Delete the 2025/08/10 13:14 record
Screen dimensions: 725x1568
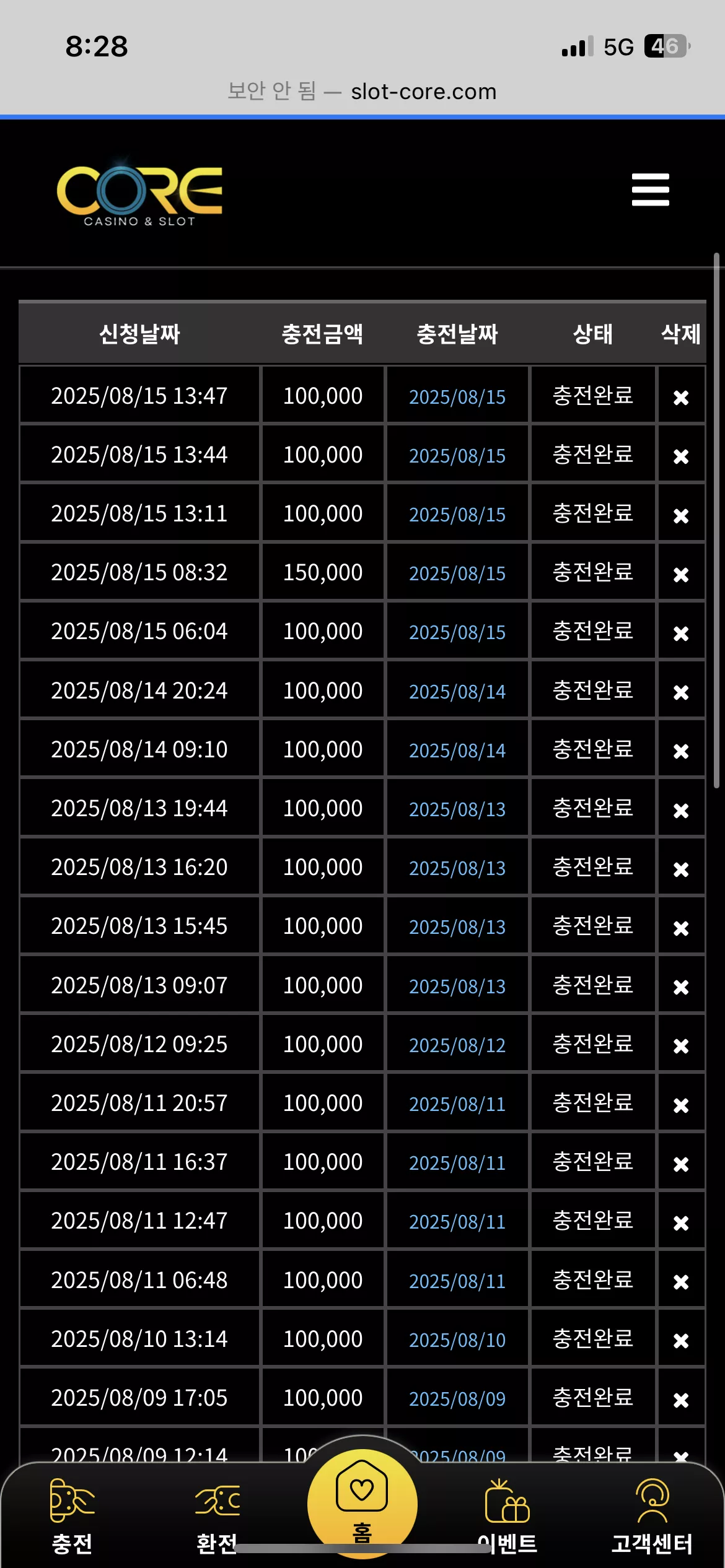(x=681, y=1341)
